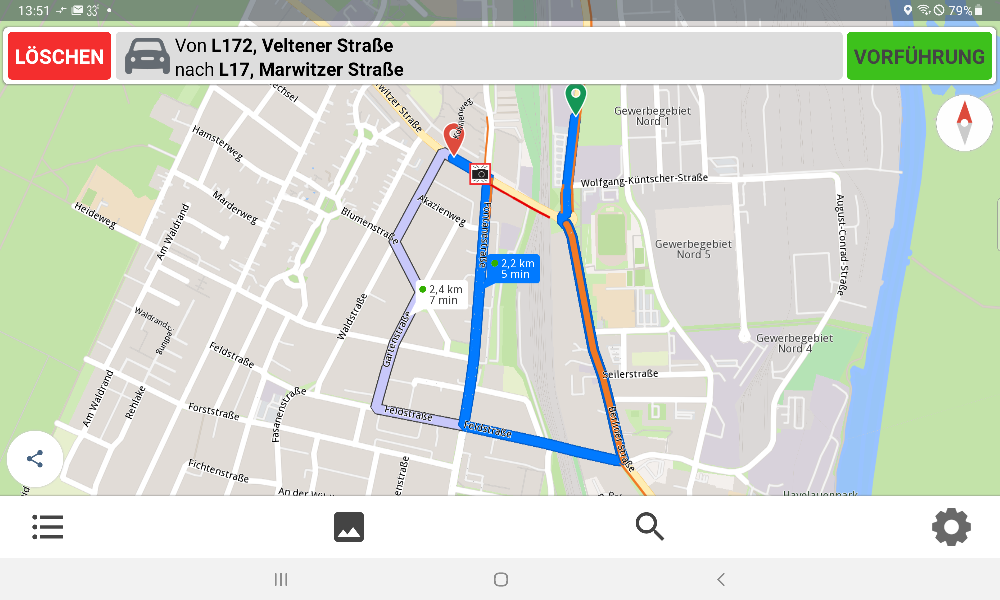Image resolution: width=1000 pixels, height=600 pixels.
Task: Select the 2,2 km 5 min route label
Action: coord(513,269)
